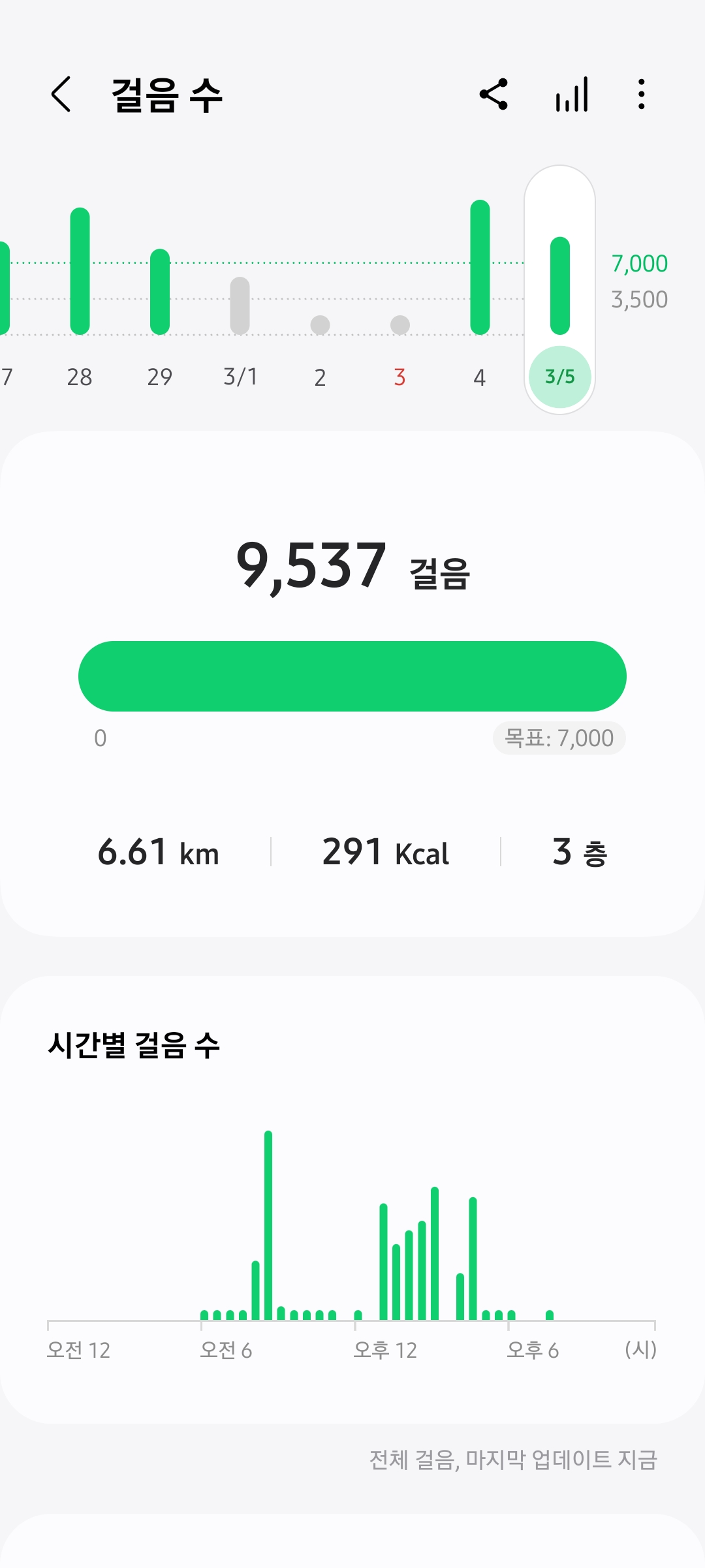Show steps for 3/1
705x1568 pixels.
click(240, 306)
